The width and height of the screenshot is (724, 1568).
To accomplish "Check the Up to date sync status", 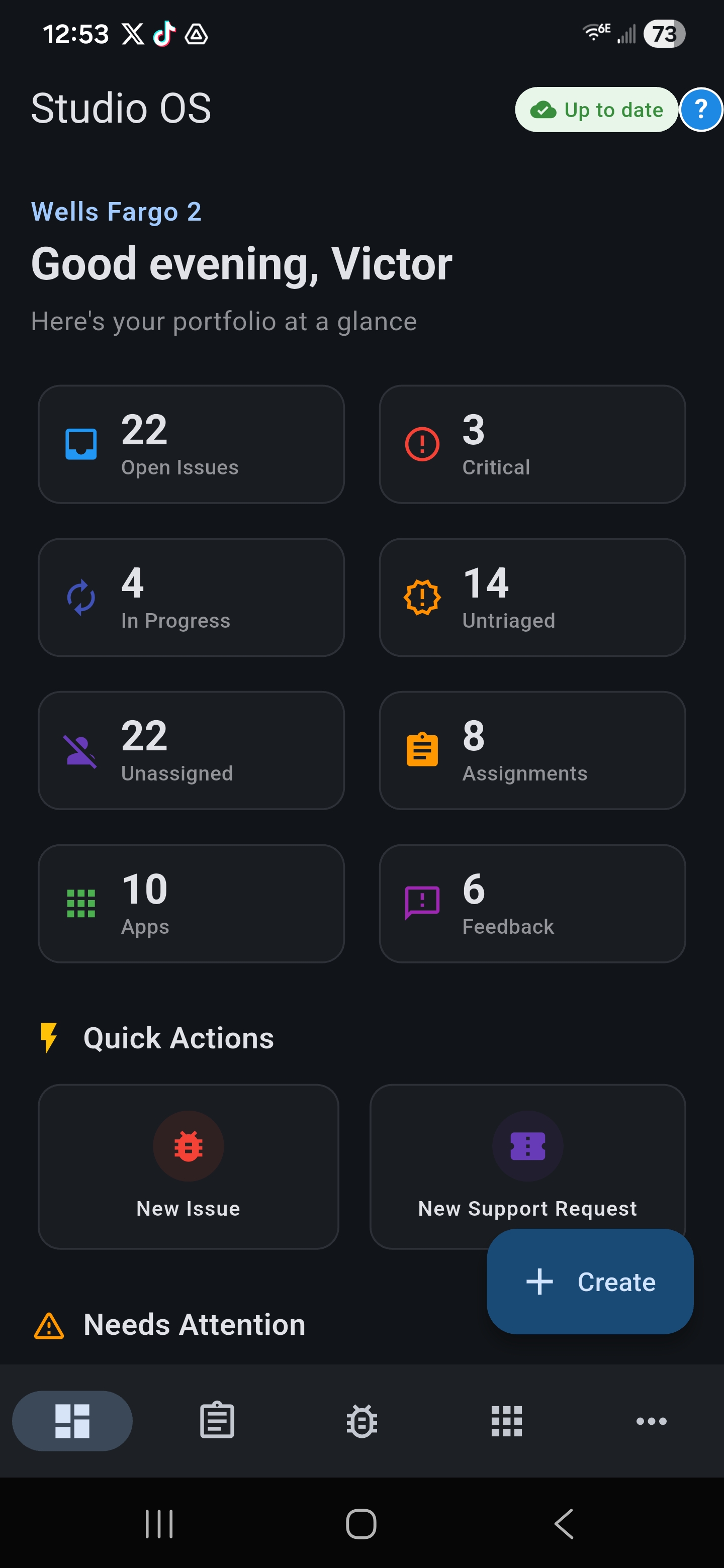I will 595,110.
